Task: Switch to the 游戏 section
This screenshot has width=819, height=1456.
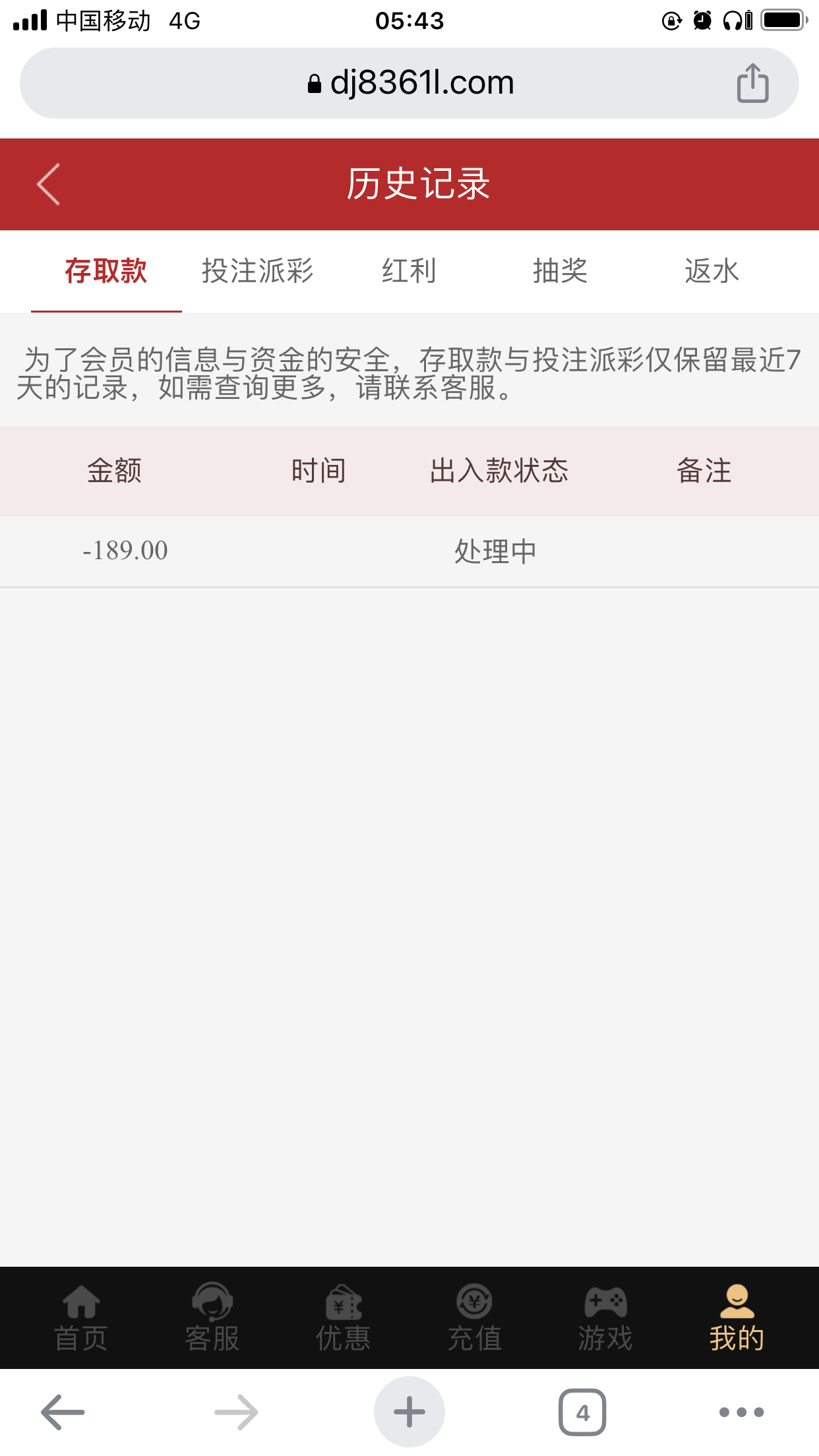Action: coord(605,1318)
